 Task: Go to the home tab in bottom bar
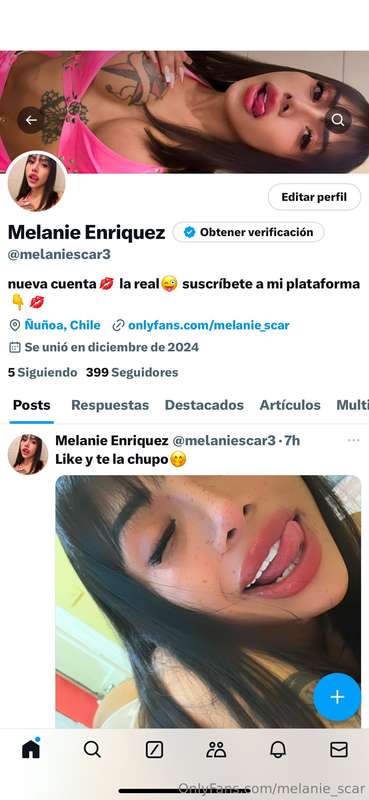(x=31, y=748)
